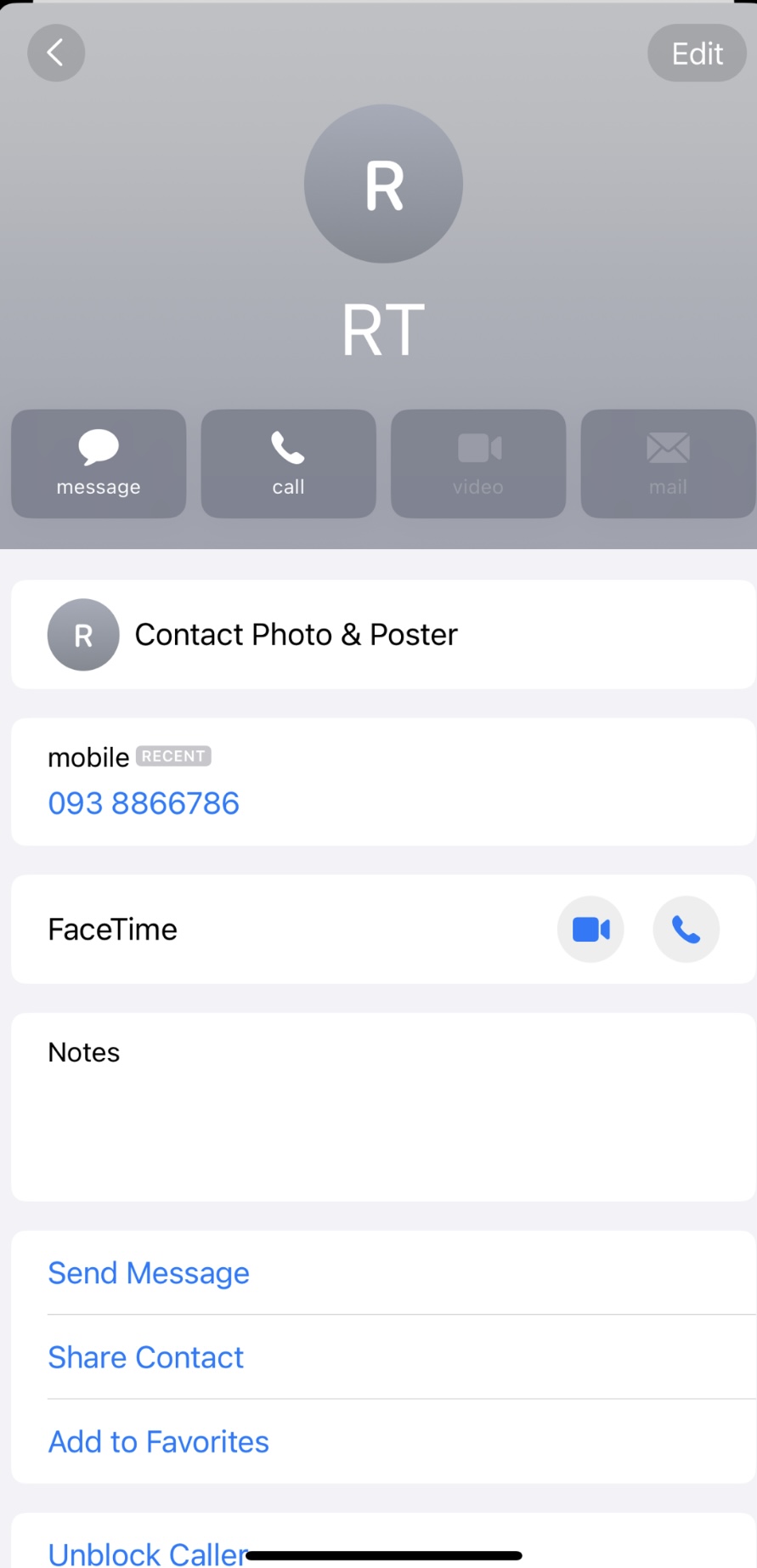Go back using the top arrow
Image resolution: width=757 pixels, height=1568 pixels.
tap(56, 53)
